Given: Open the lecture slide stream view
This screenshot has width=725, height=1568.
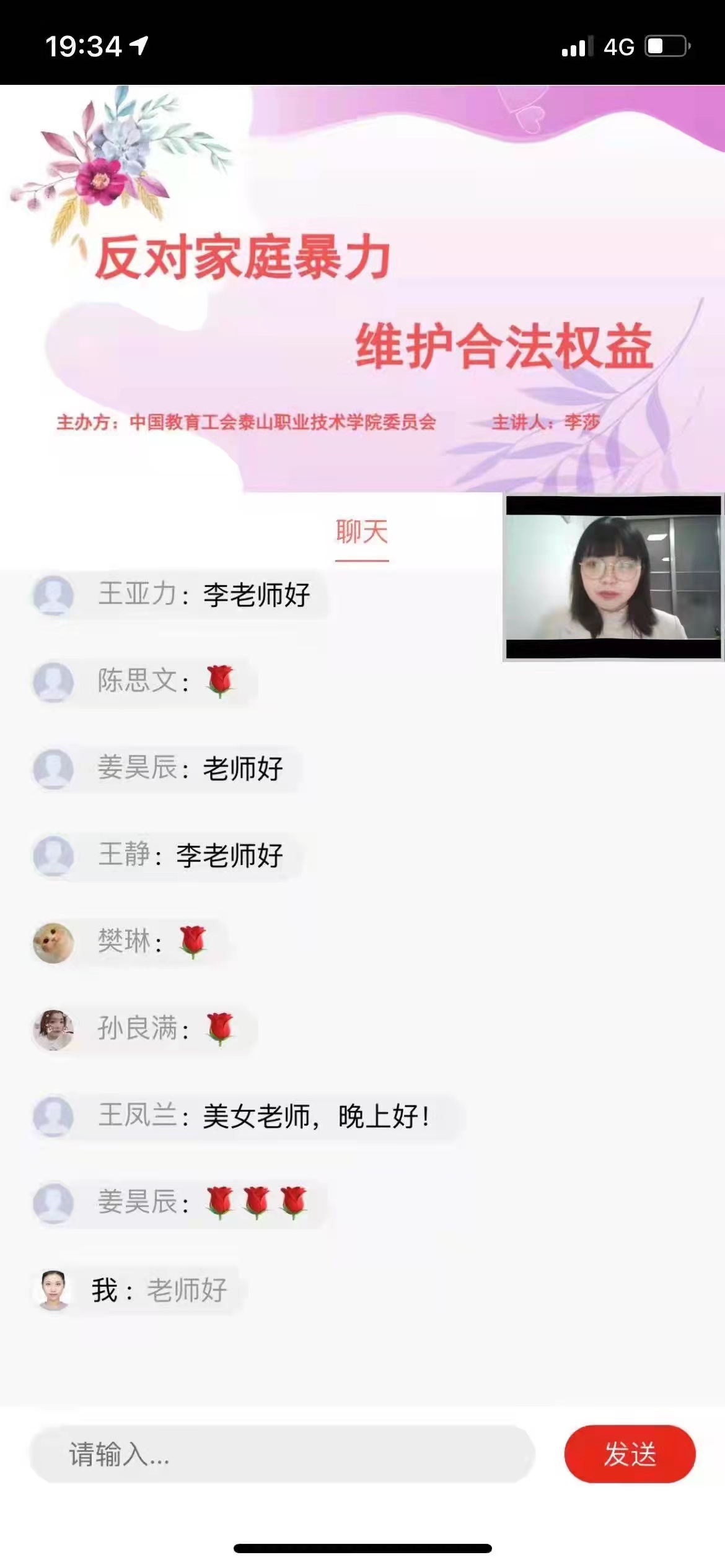Looking at the screenshot, I should pos(362,288).
